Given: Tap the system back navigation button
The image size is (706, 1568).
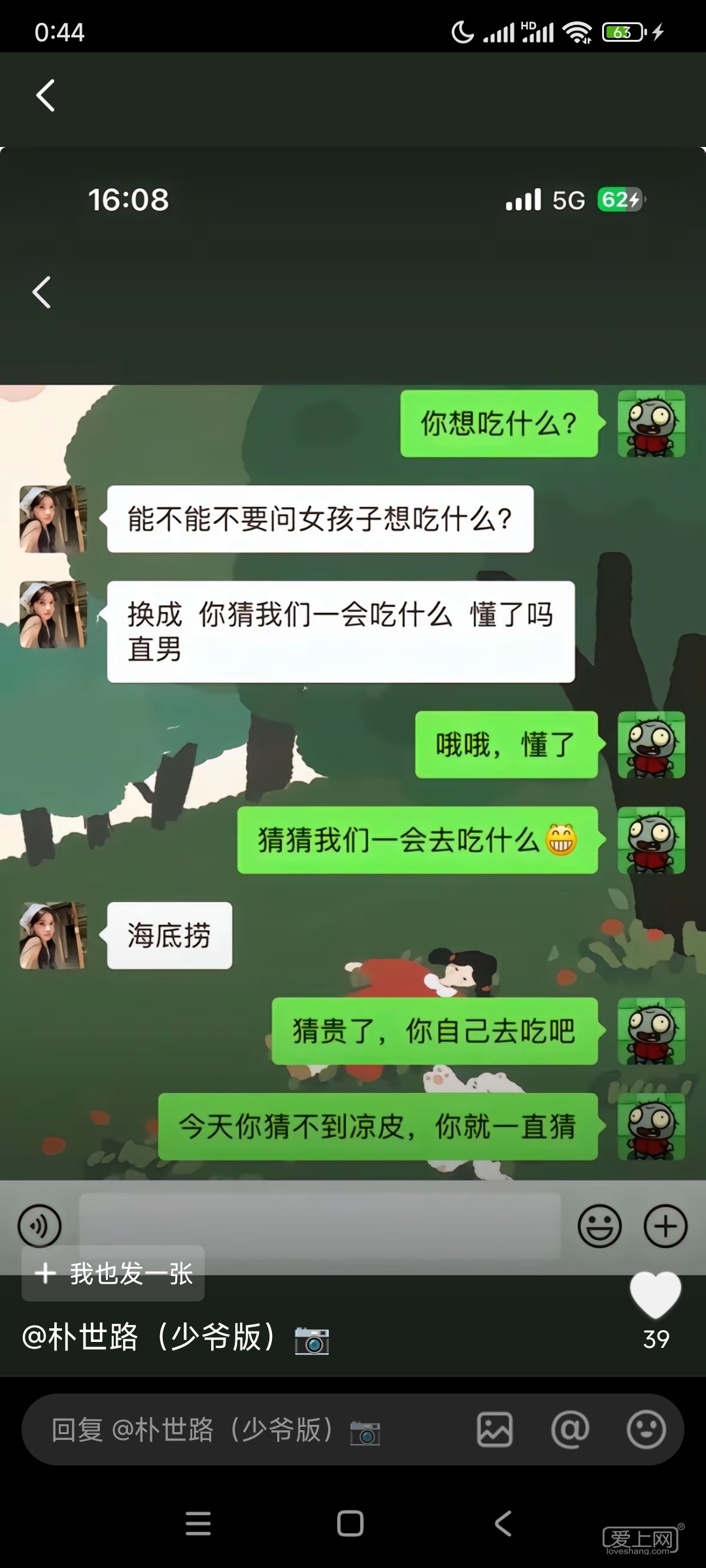Looking at the screenshot, I should (503, 1524).
